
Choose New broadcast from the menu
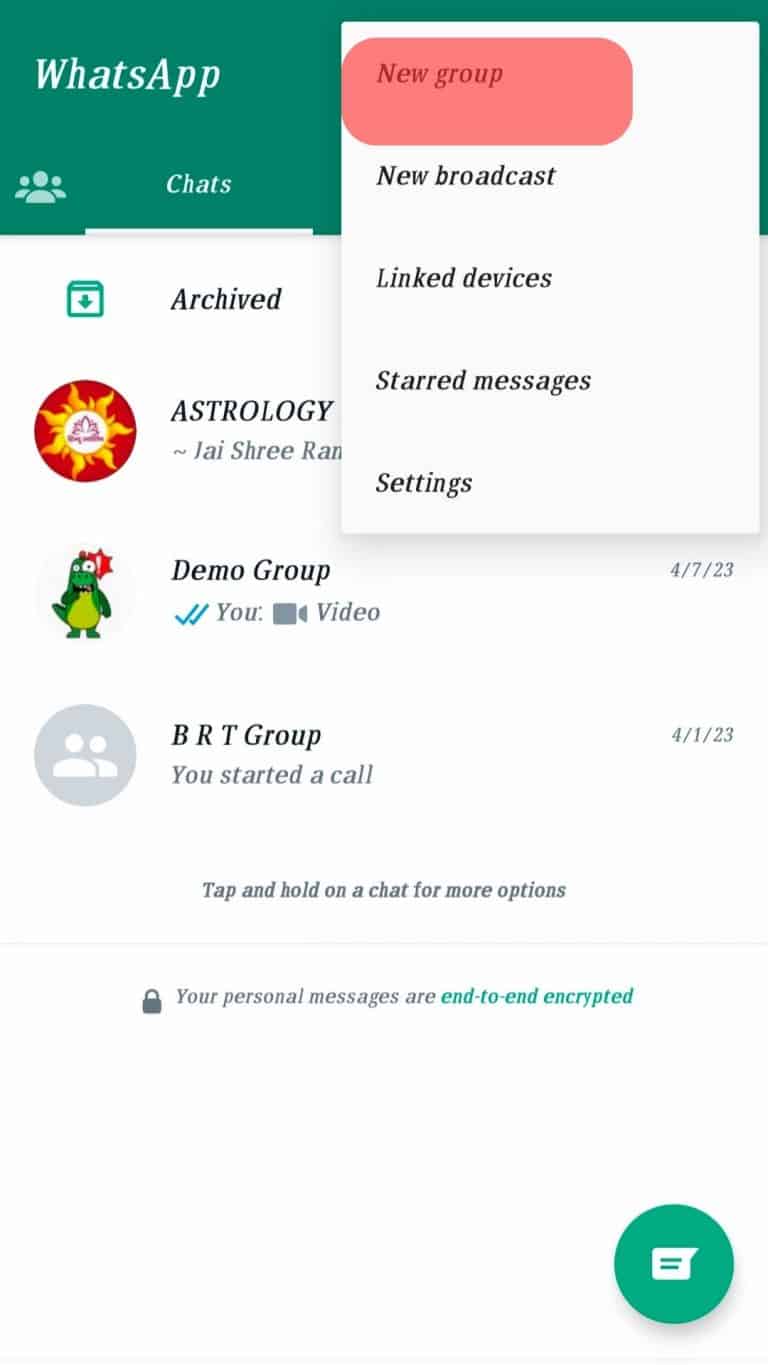466,175
